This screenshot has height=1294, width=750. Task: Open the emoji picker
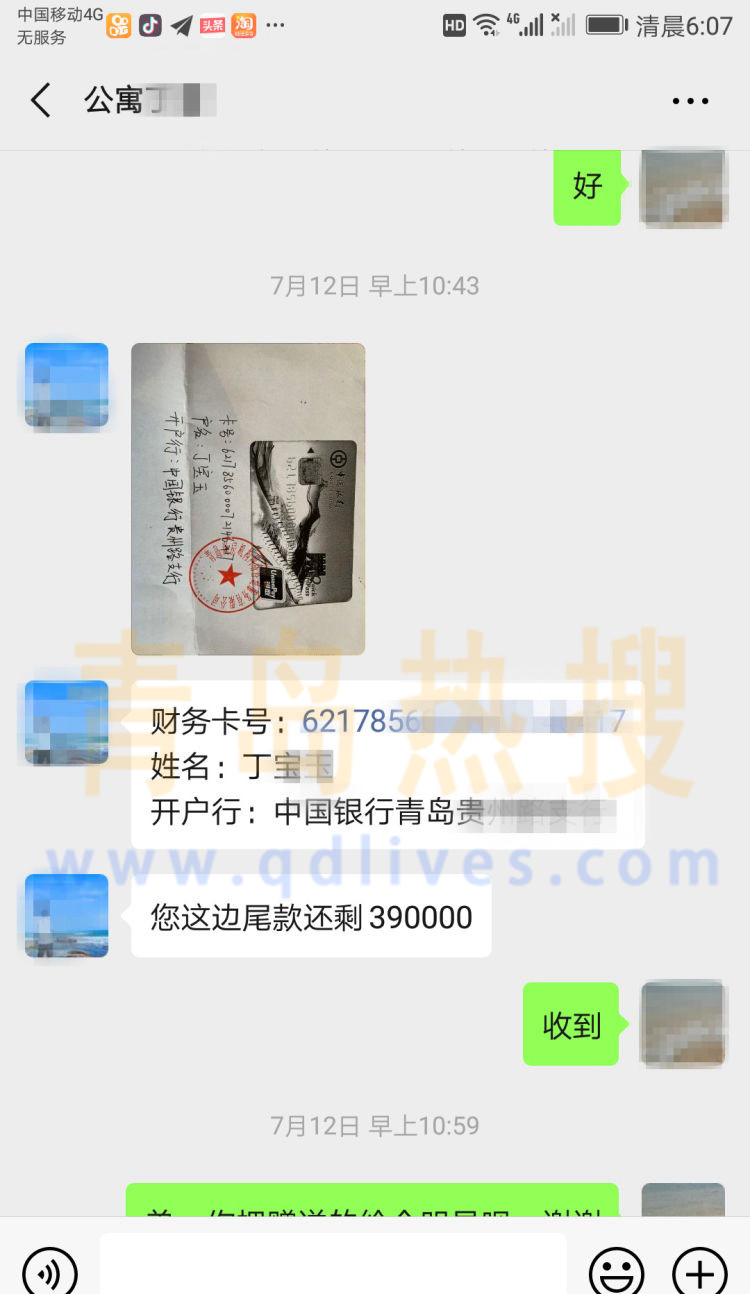[616, 1272]
